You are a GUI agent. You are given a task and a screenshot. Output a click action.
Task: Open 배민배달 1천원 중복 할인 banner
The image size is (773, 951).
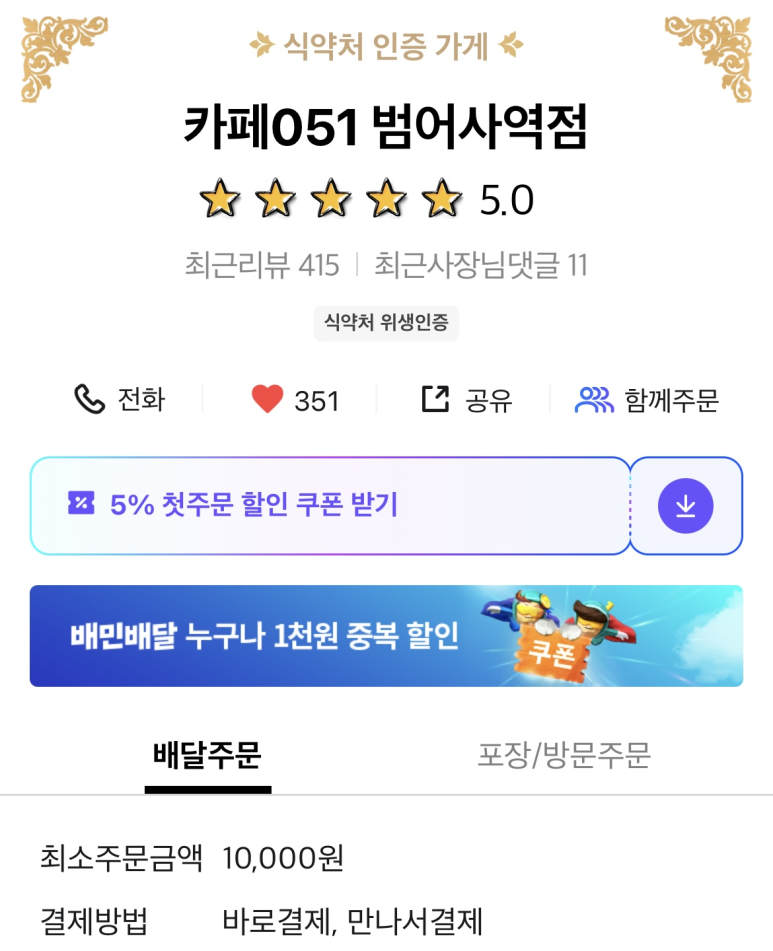386,636
